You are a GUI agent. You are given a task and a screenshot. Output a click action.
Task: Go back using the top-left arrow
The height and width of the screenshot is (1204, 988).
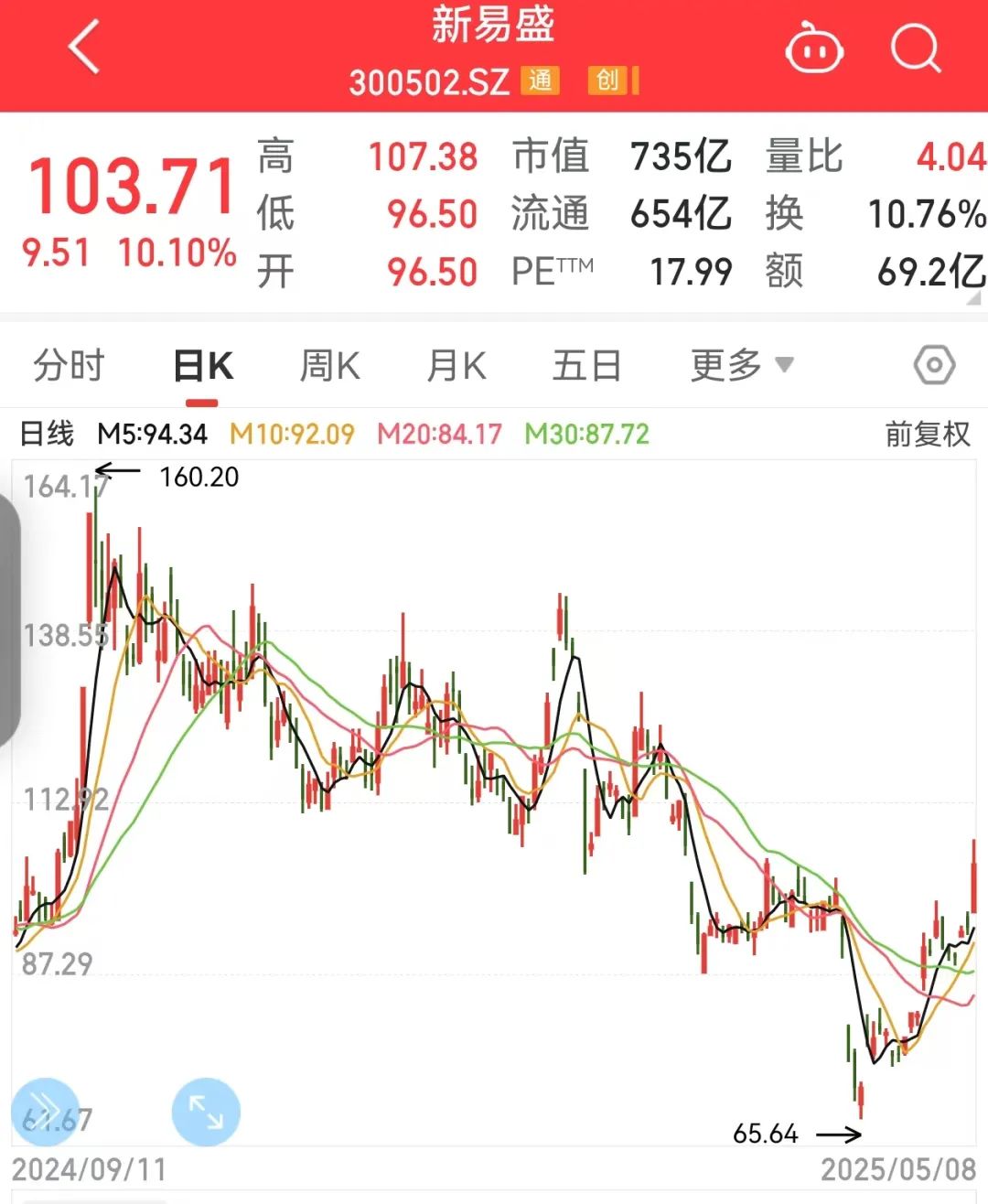pyautogui.click(x=84, y=48)
